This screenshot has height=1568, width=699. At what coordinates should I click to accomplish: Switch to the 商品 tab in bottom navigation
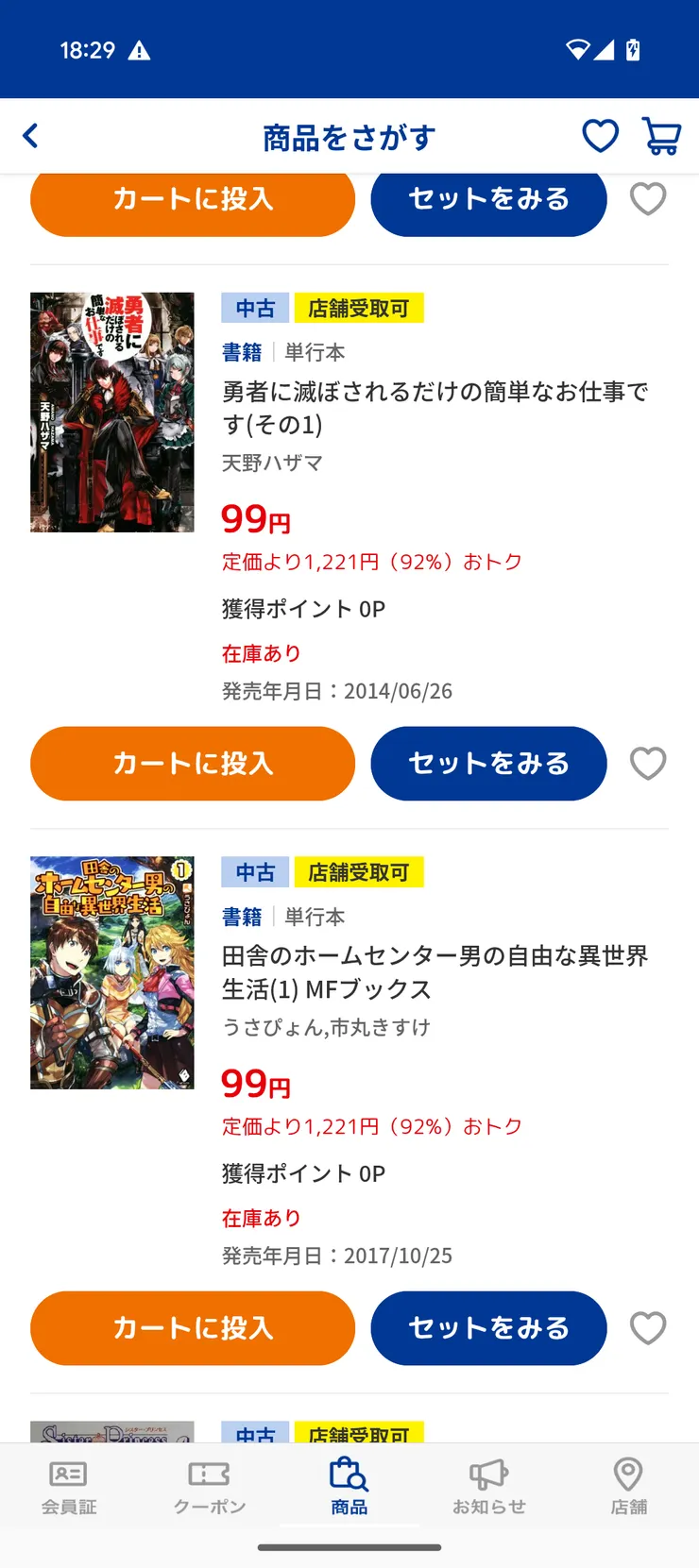(x=349, y=1487)
